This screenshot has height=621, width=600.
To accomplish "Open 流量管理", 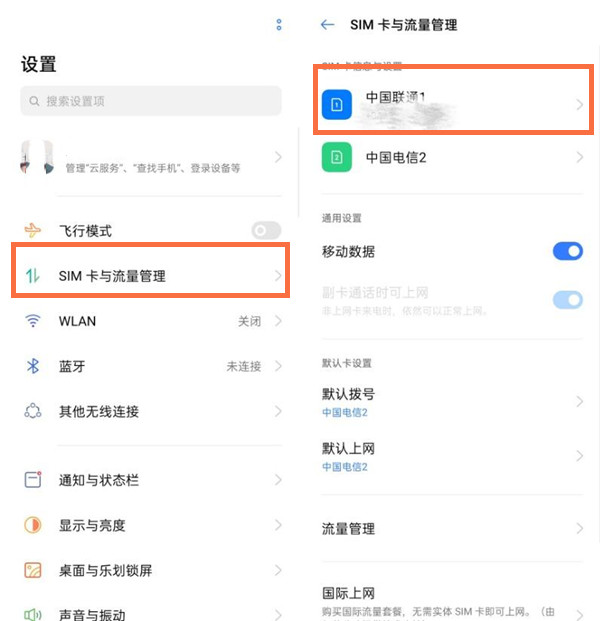I will coord(450,528).
